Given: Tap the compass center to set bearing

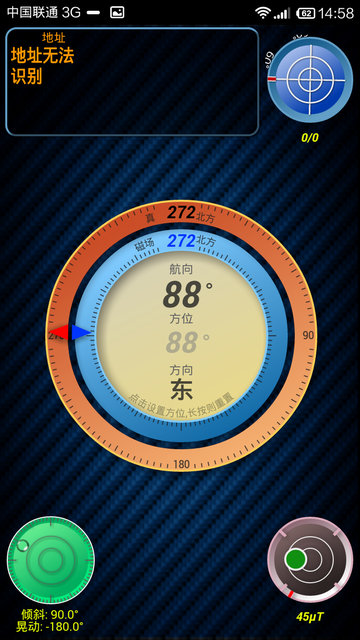Looking at the screenshot, I should pos(181,335).
